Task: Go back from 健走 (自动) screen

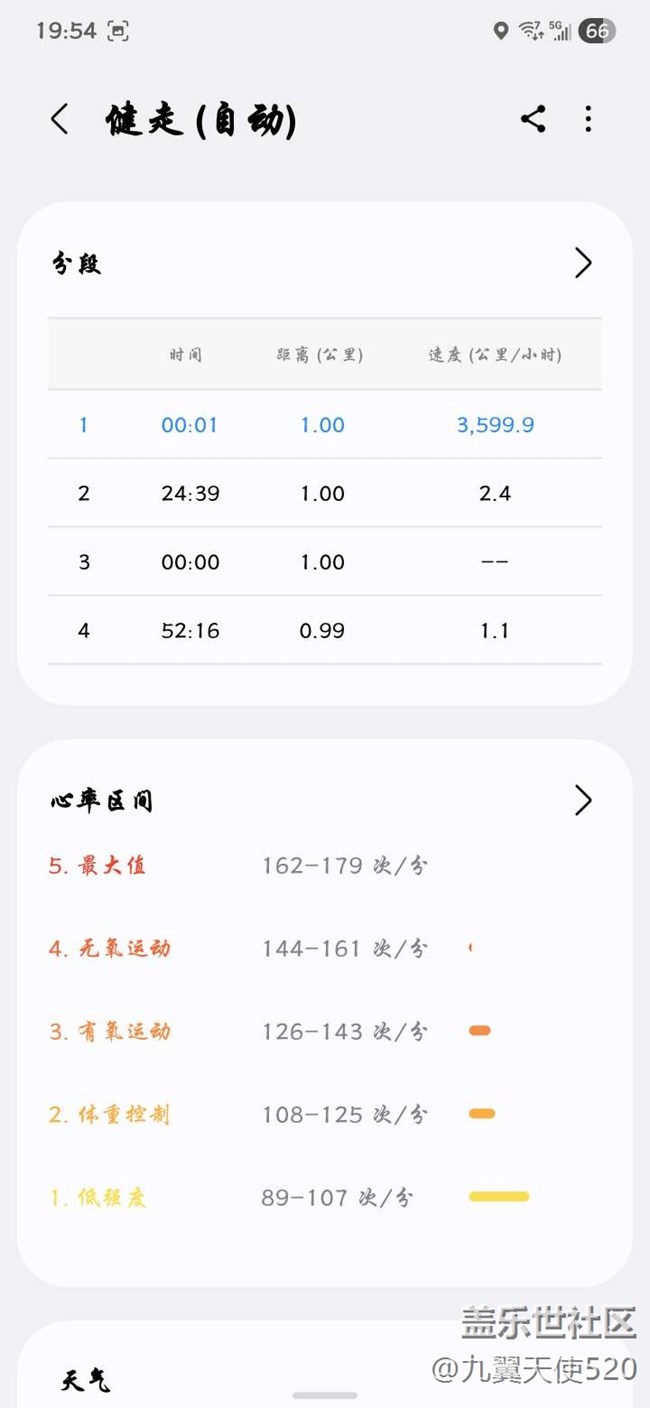Action: point(59,119)
